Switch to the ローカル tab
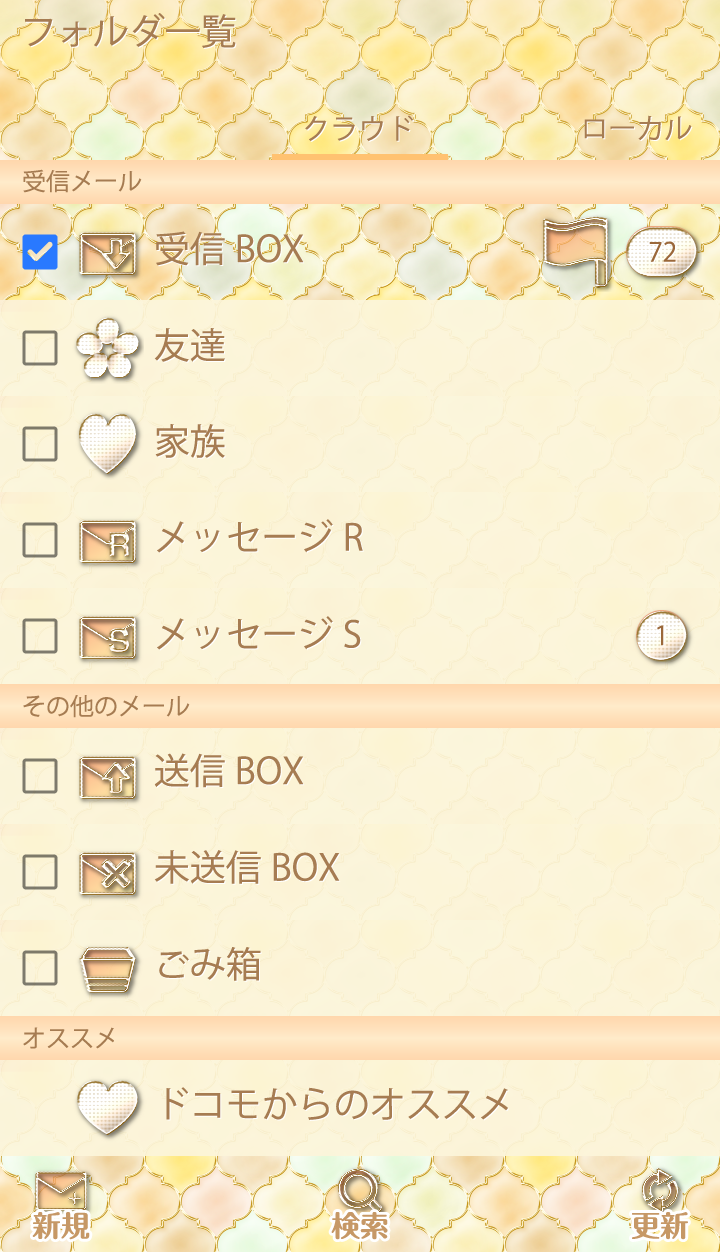720x1252 pixels. 636,129
